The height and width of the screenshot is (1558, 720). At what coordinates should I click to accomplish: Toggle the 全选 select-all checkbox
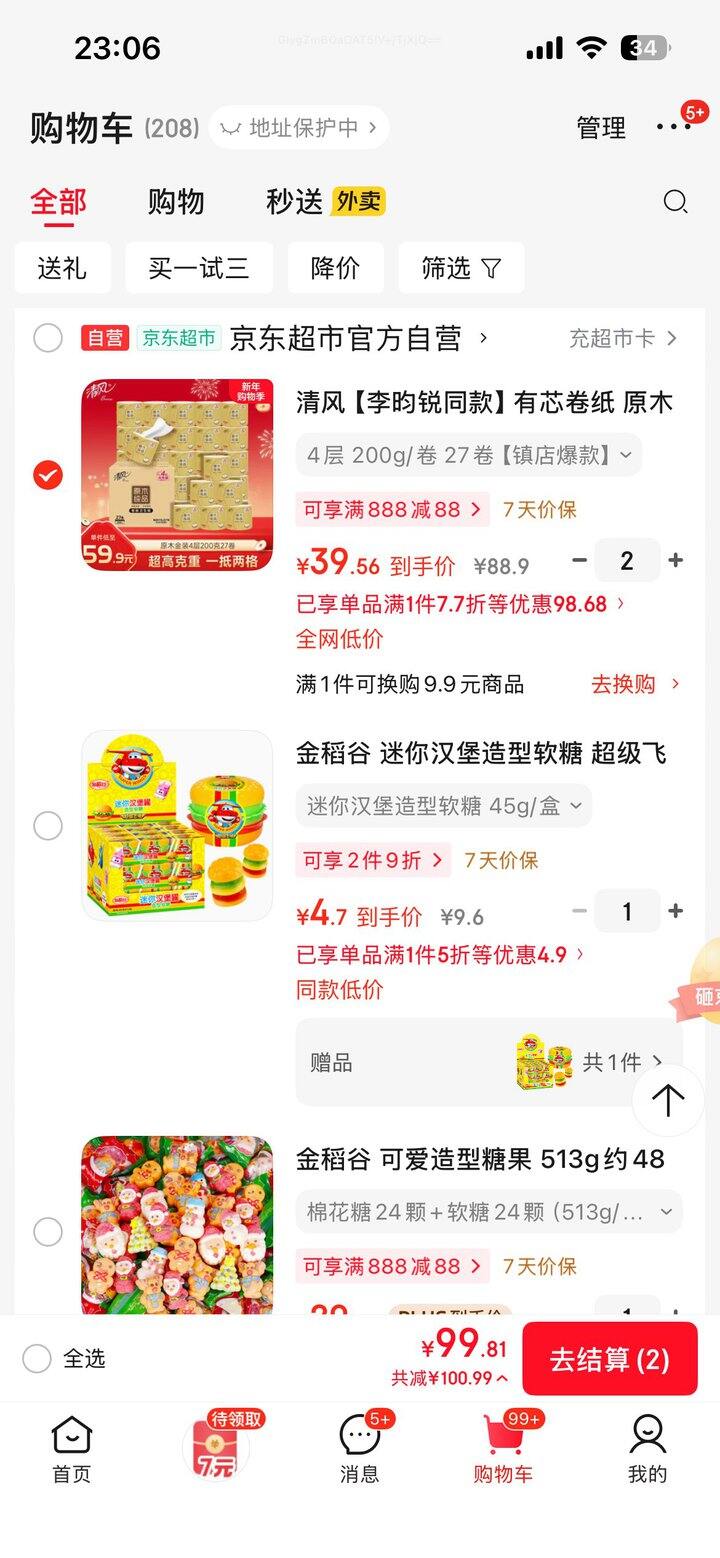(x=37, y=1359)
